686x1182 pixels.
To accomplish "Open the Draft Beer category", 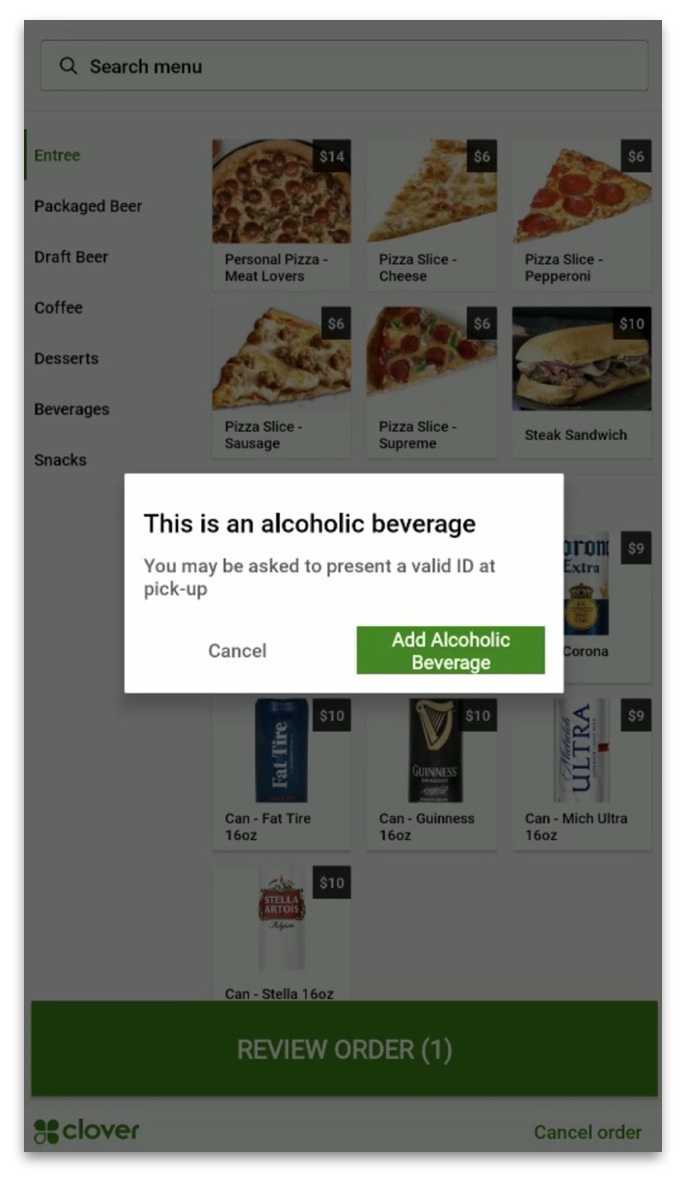I will tap(71, 257).
